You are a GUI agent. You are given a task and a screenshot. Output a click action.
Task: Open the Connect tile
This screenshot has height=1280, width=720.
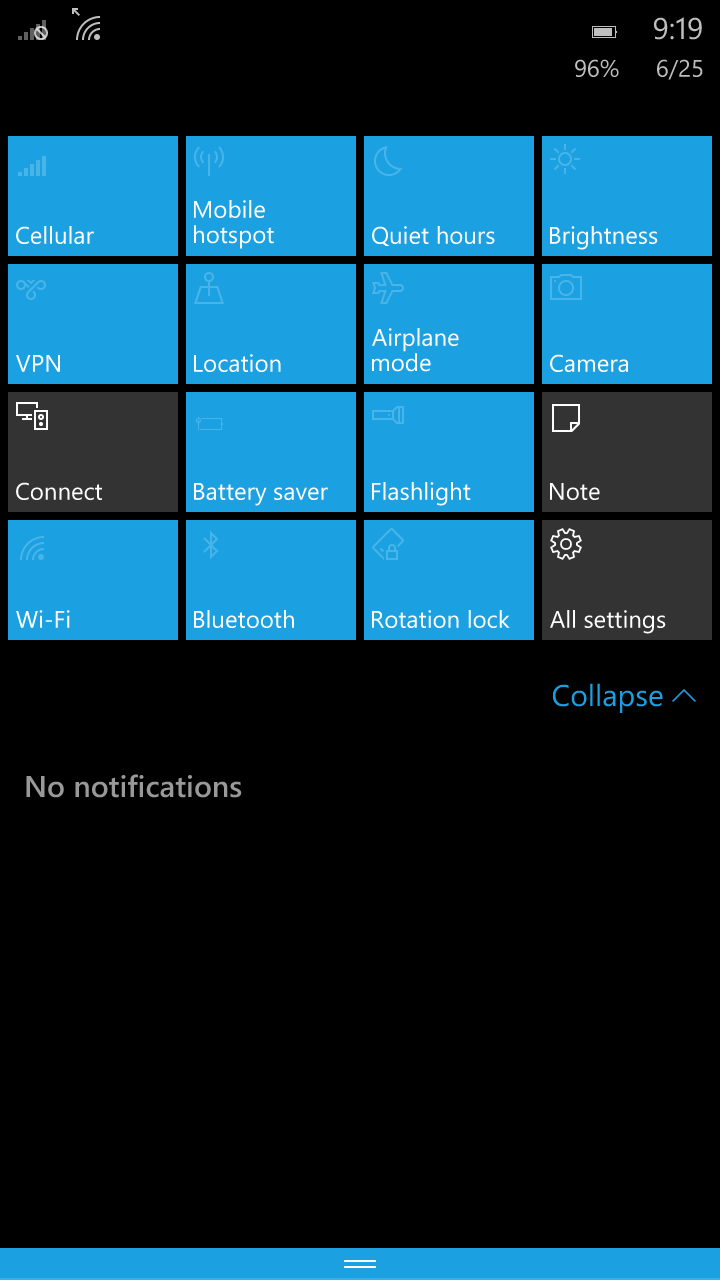[93, 452]
